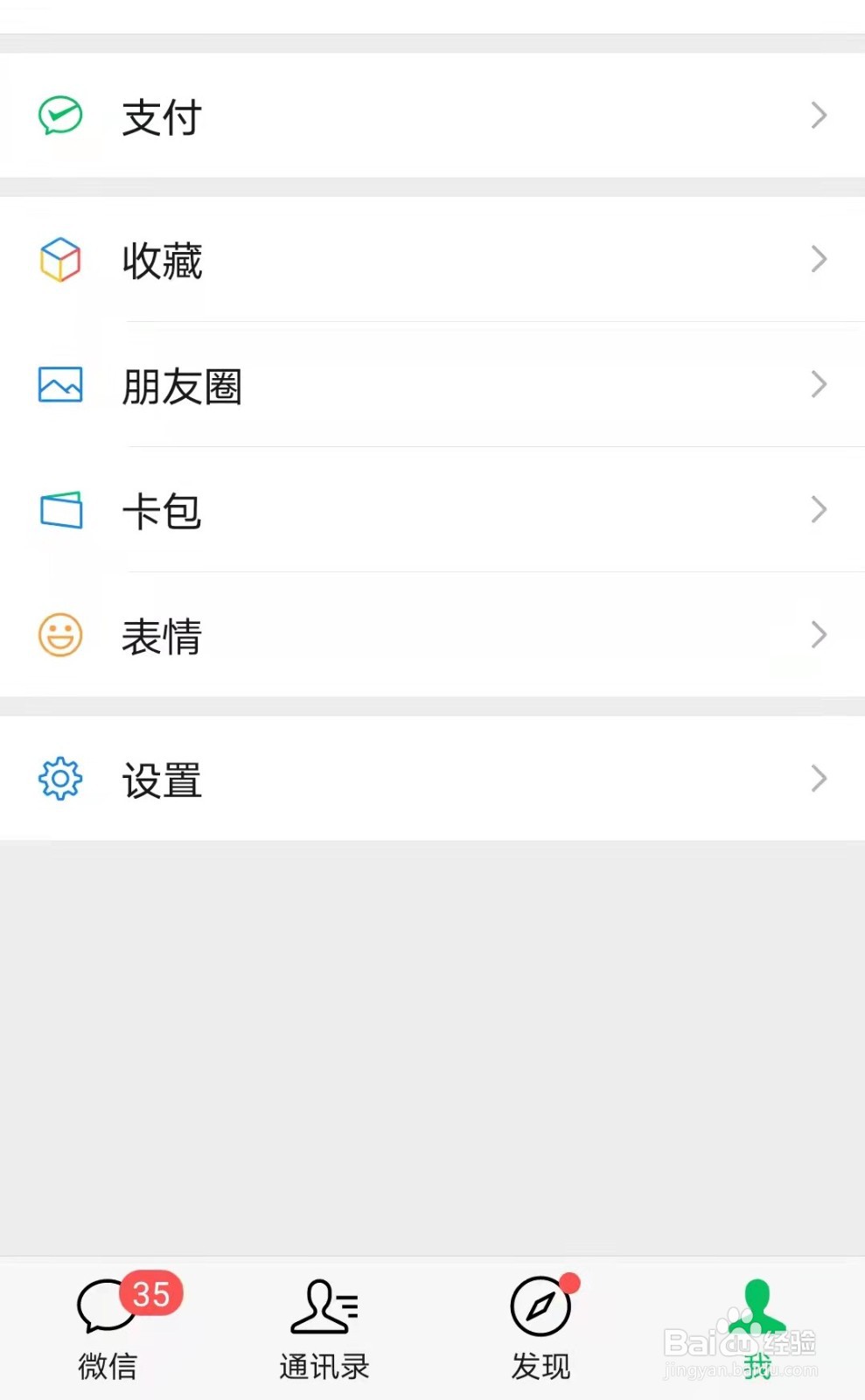Select the 朋友圈 Moments photo icon
Viewport: 865px width, 1400px height.
tap(59, 385)
